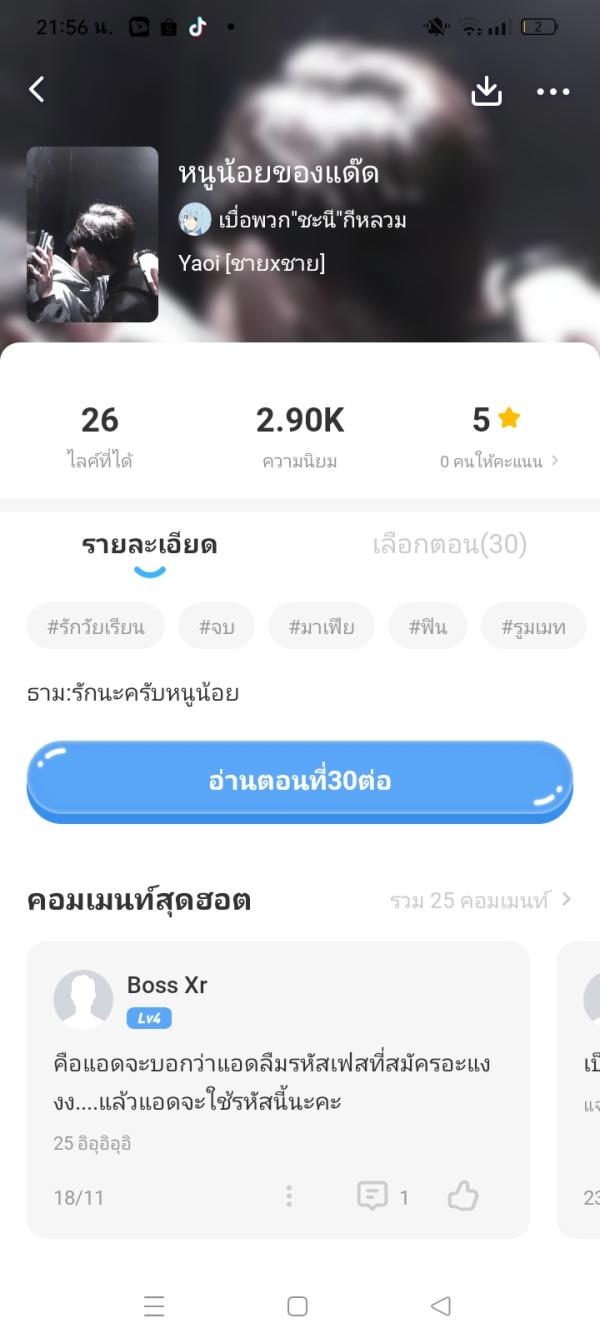This screenshot has height=1343, width=600.
Task: Open the novel cover image
Action: (x=92, y=235)
